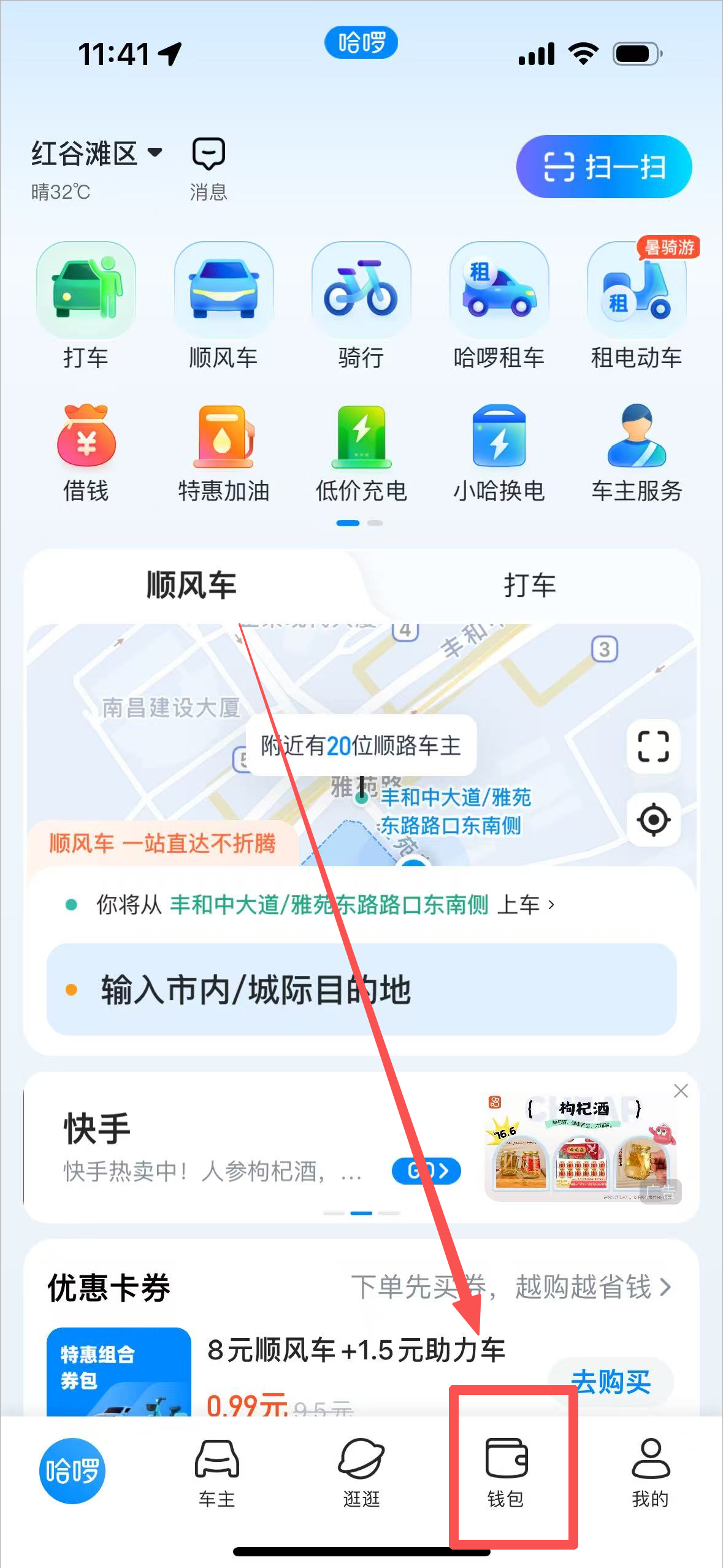Expand the map to full screen
Screen dimensions: 723x1568
653,746
